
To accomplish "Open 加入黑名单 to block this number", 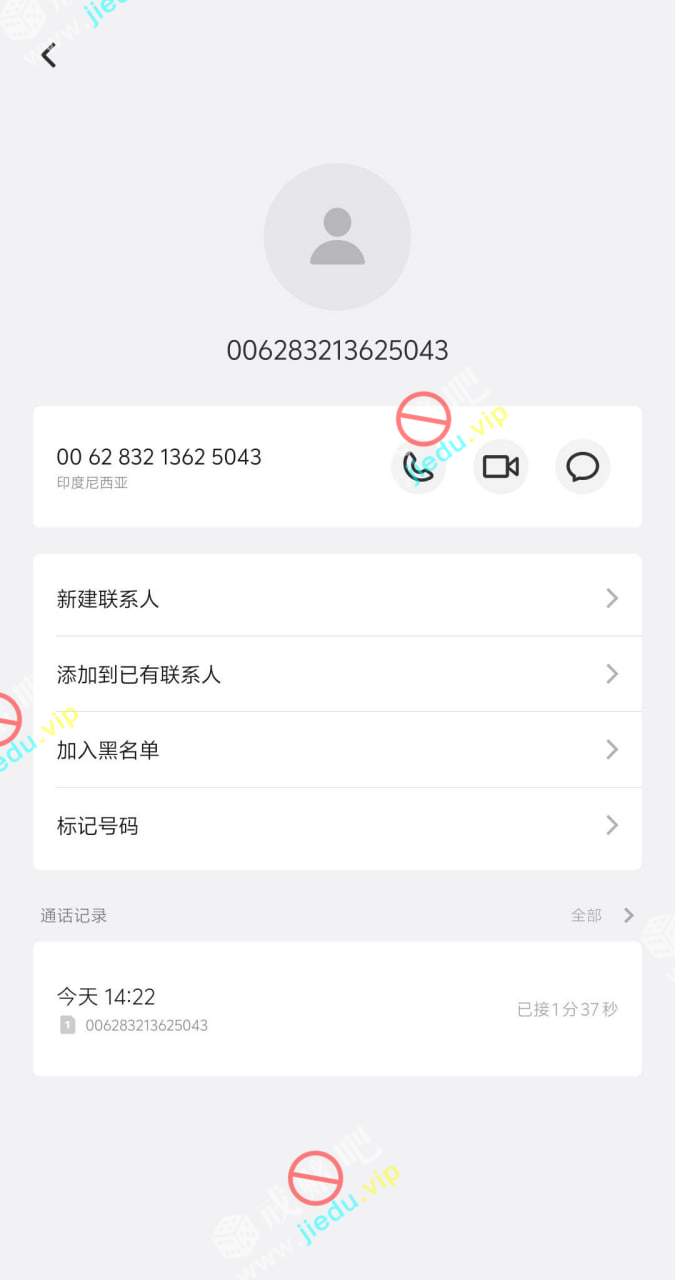I will pos(337,750).
